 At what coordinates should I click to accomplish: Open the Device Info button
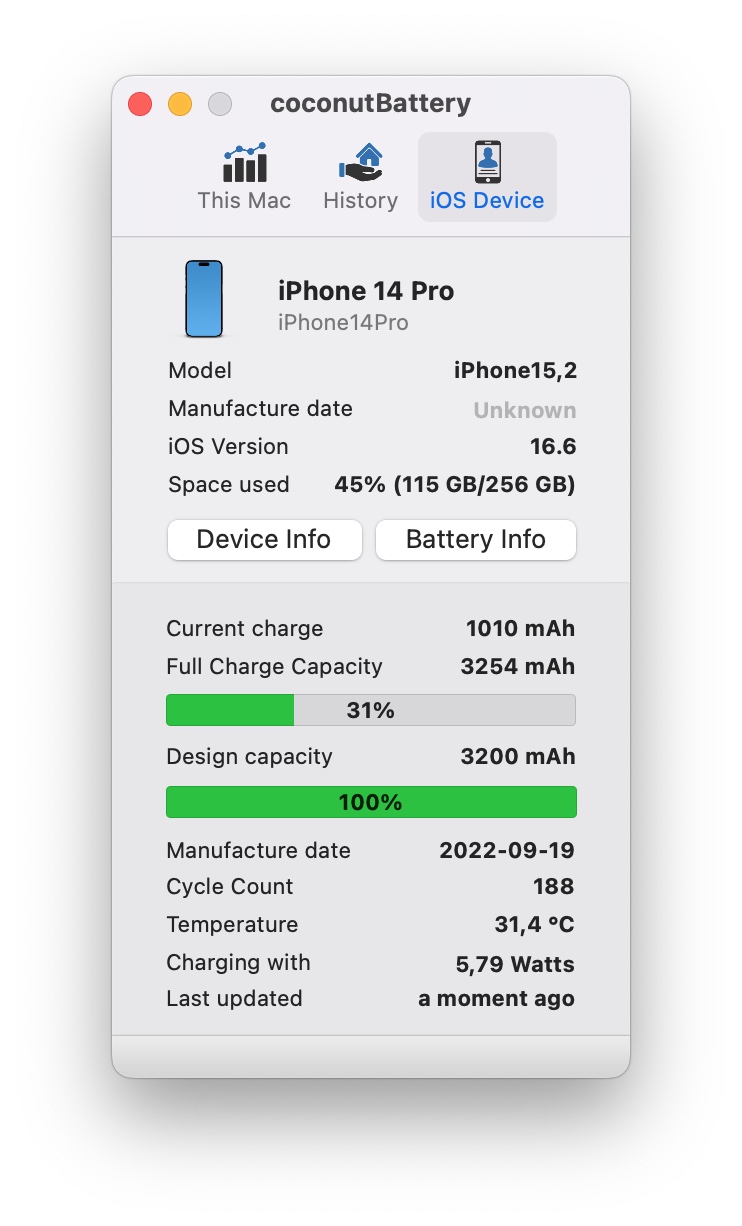(x=264, y=540)
